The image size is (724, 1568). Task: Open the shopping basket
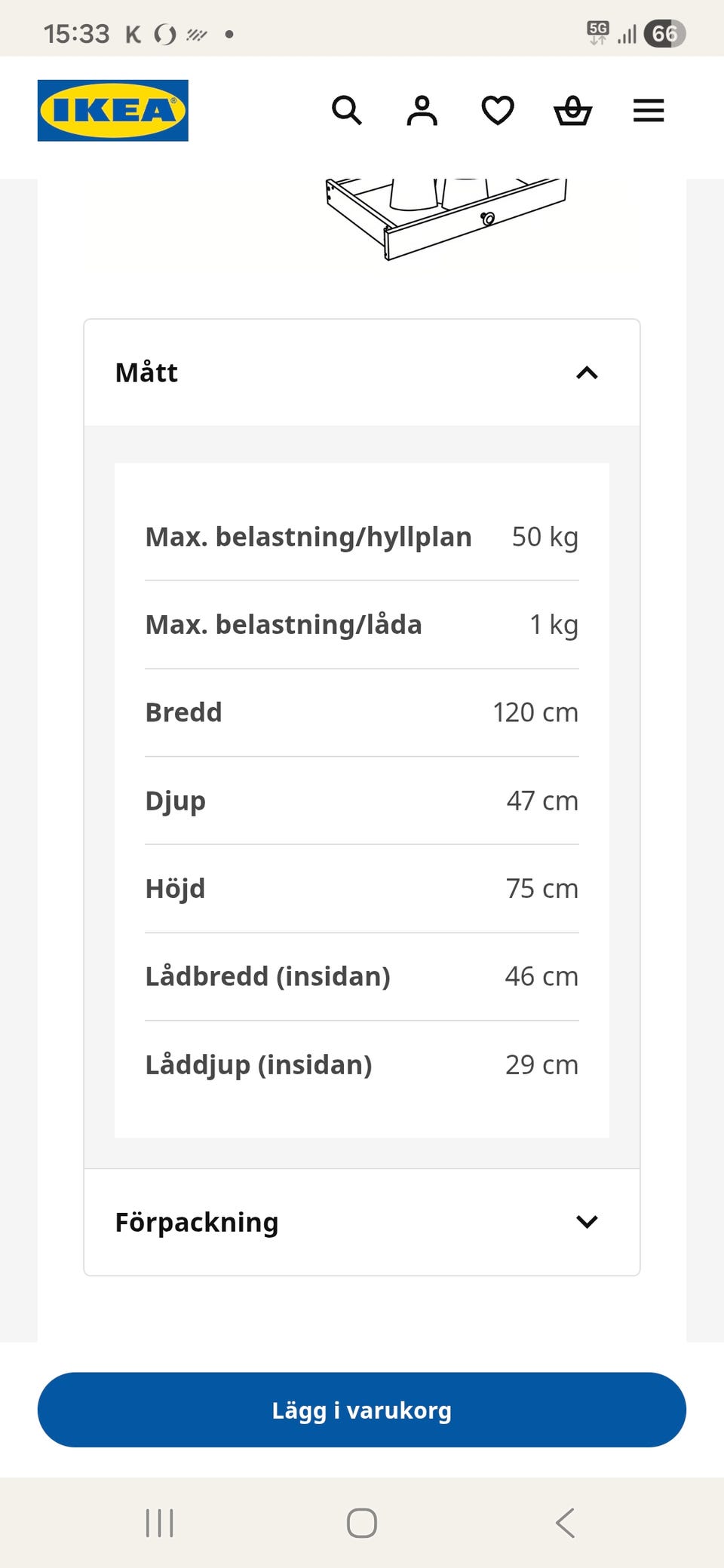pyautogui.click(x=573, y=111)
